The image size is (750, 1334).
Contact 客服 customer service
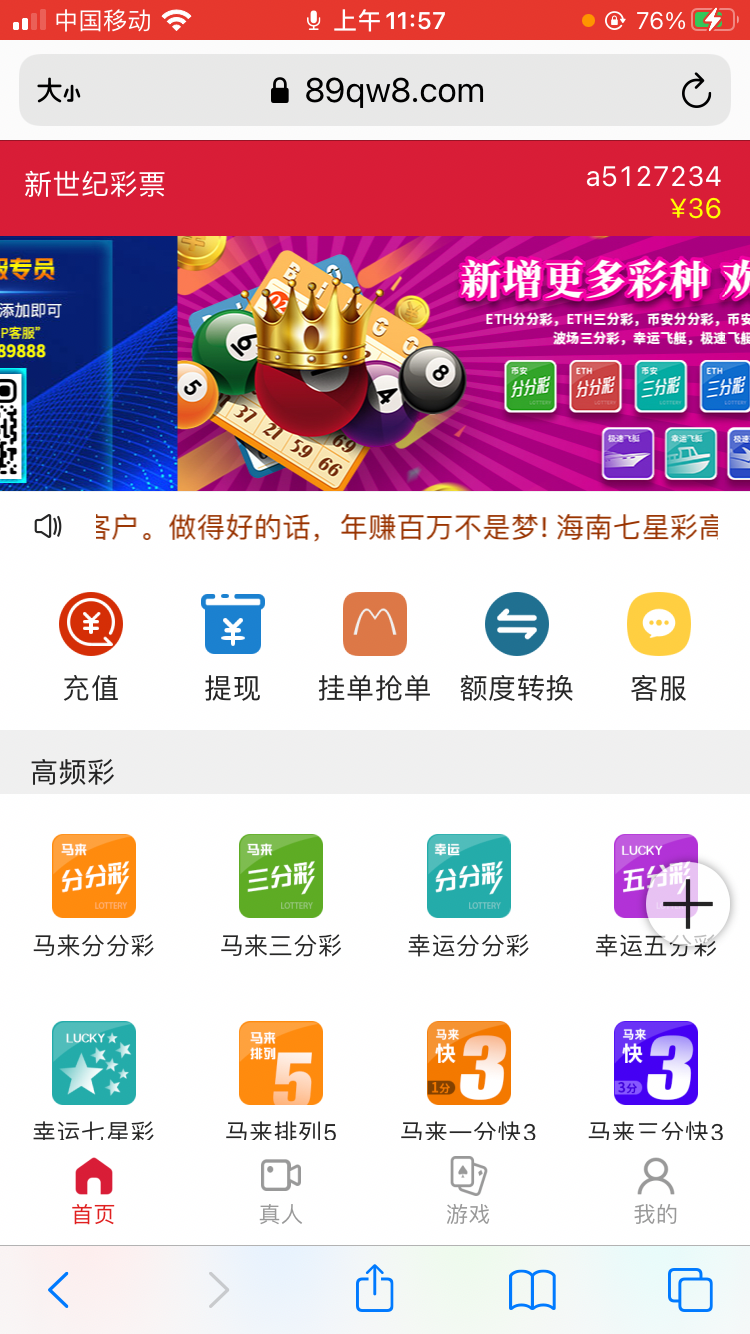(659, 626)
